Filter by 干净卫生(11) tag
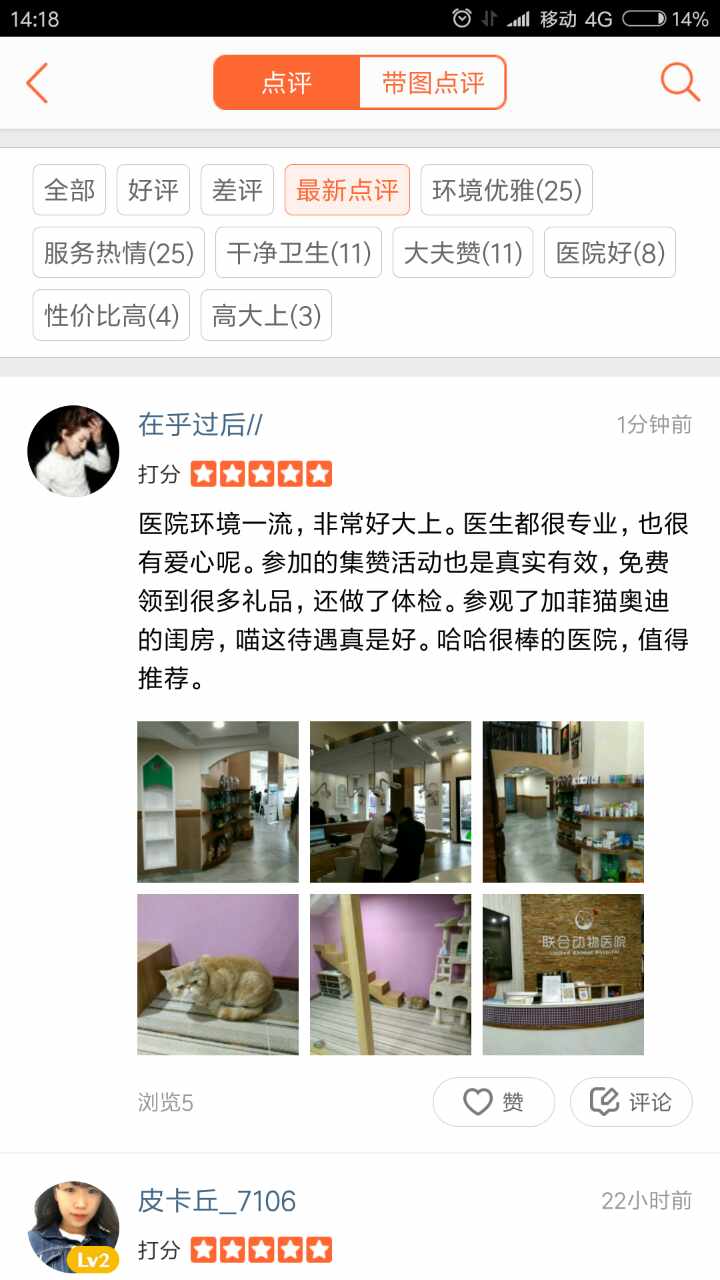Viewport: 720px width, 1280px height. [298, 253]
